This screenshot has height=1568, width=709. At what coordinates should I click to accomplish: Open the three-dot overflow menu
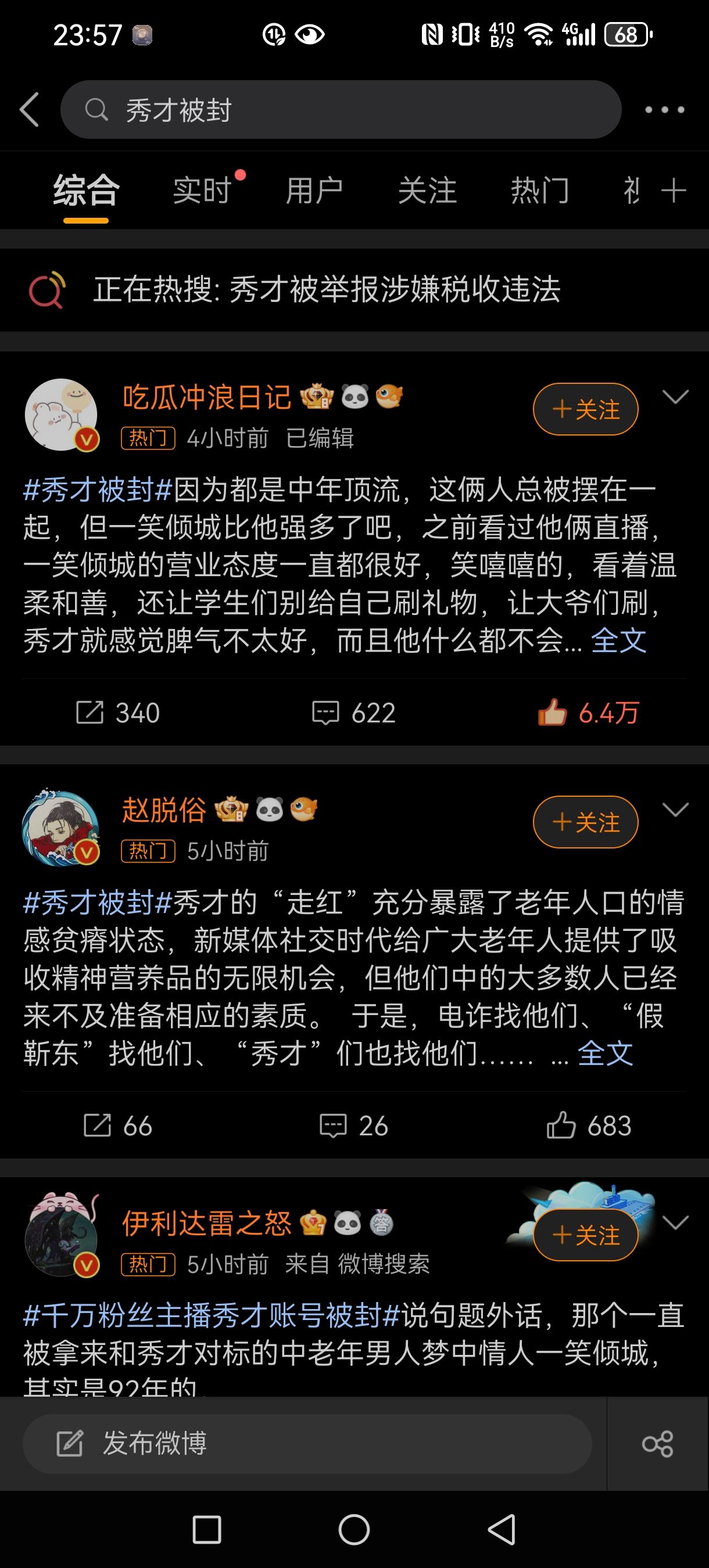[664, 110]
